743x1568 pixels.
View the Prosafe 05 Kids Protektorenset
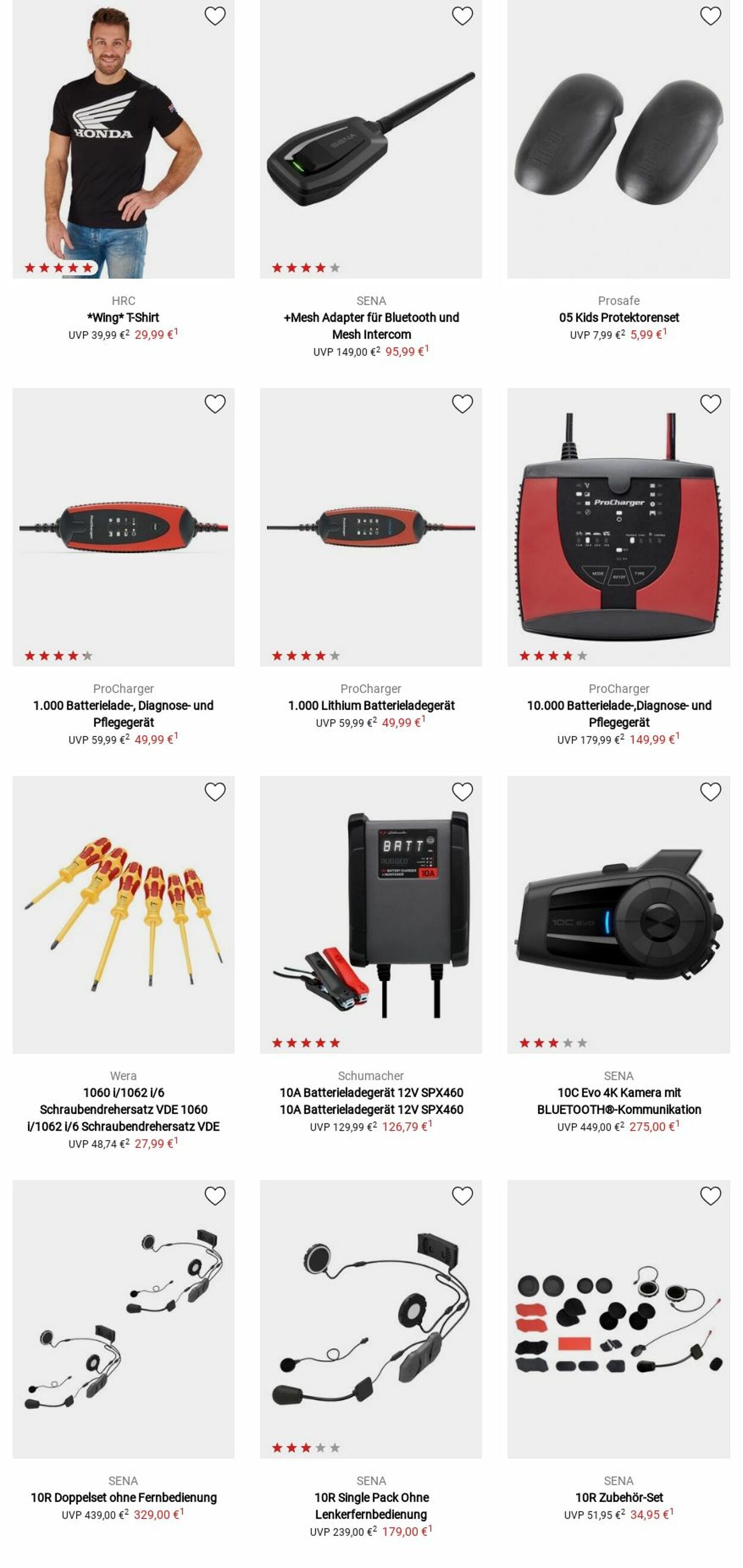click(x=618, y=317)
